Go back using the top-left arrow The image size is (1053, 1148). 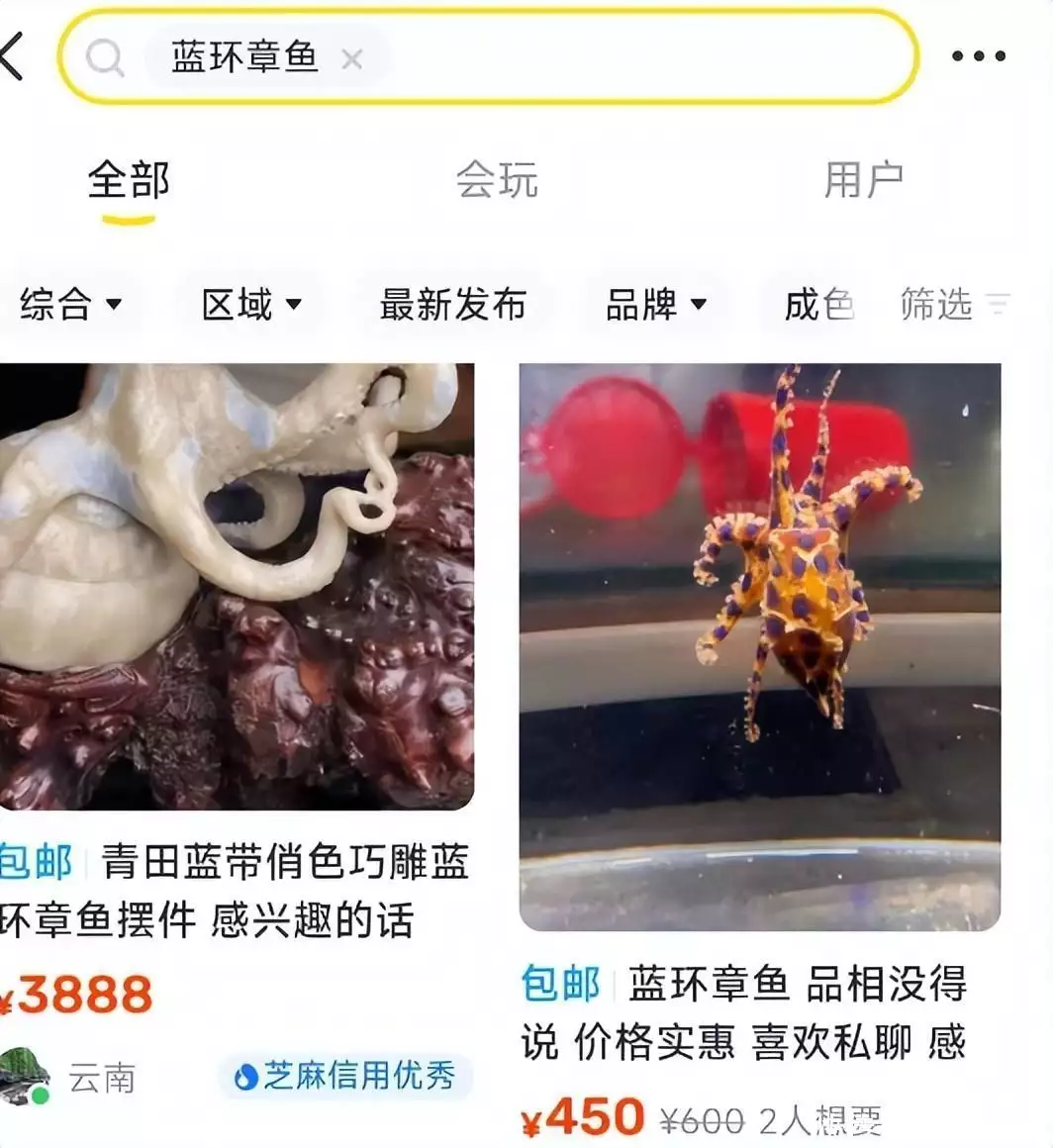pyautogui.click(x=12, y=56)
